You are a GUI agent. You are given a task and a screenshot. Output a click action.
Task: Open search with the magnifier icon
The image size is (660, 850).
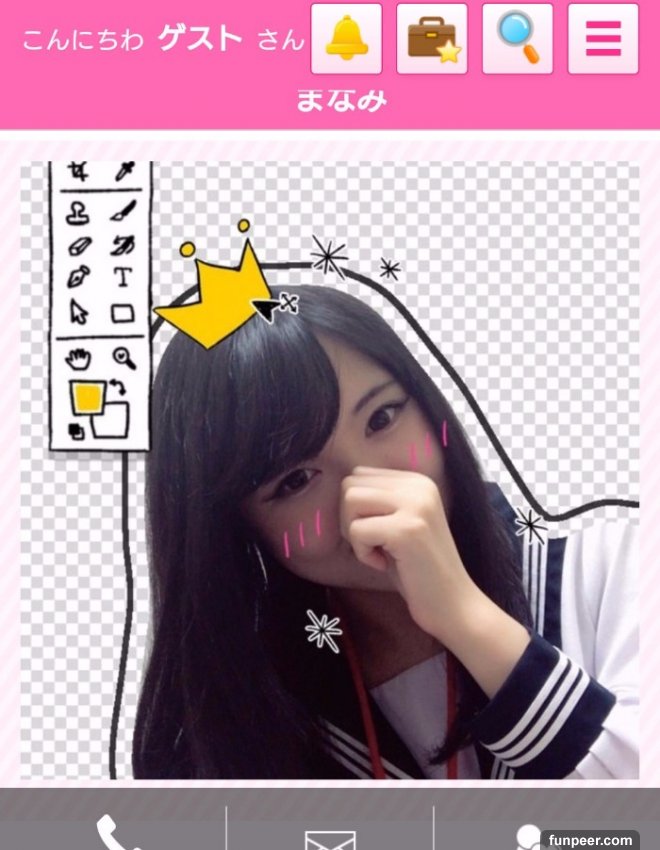tap(517, 39)
